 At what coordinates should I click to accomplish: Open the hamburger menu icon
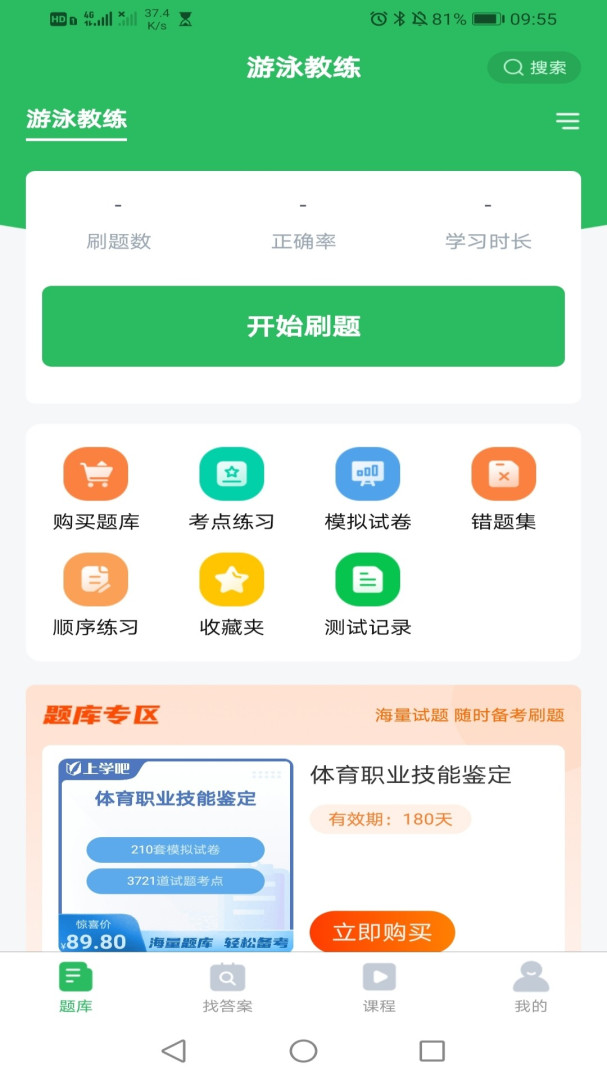pos(567,122)
